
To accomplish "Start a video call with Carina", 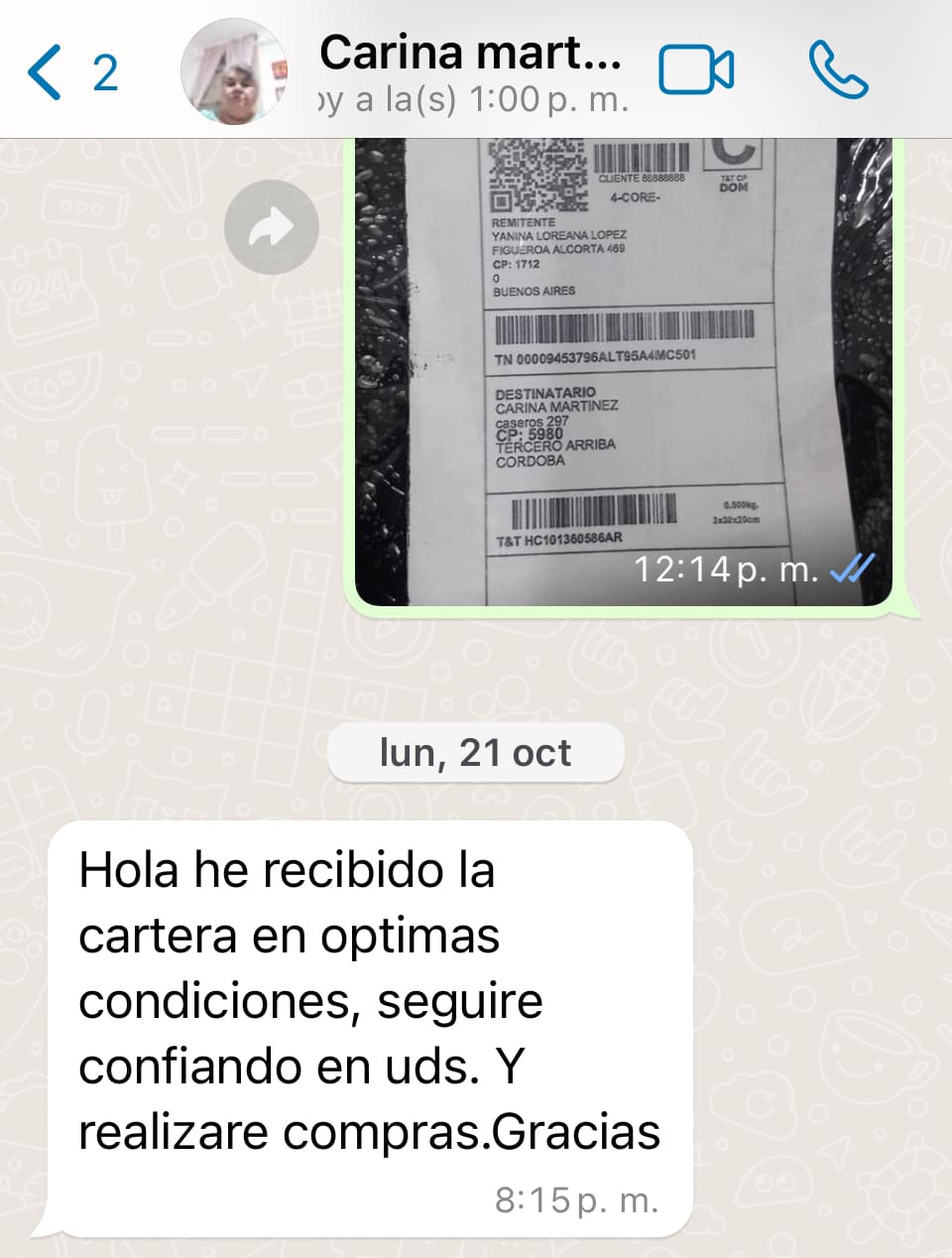I will [696, 71].
